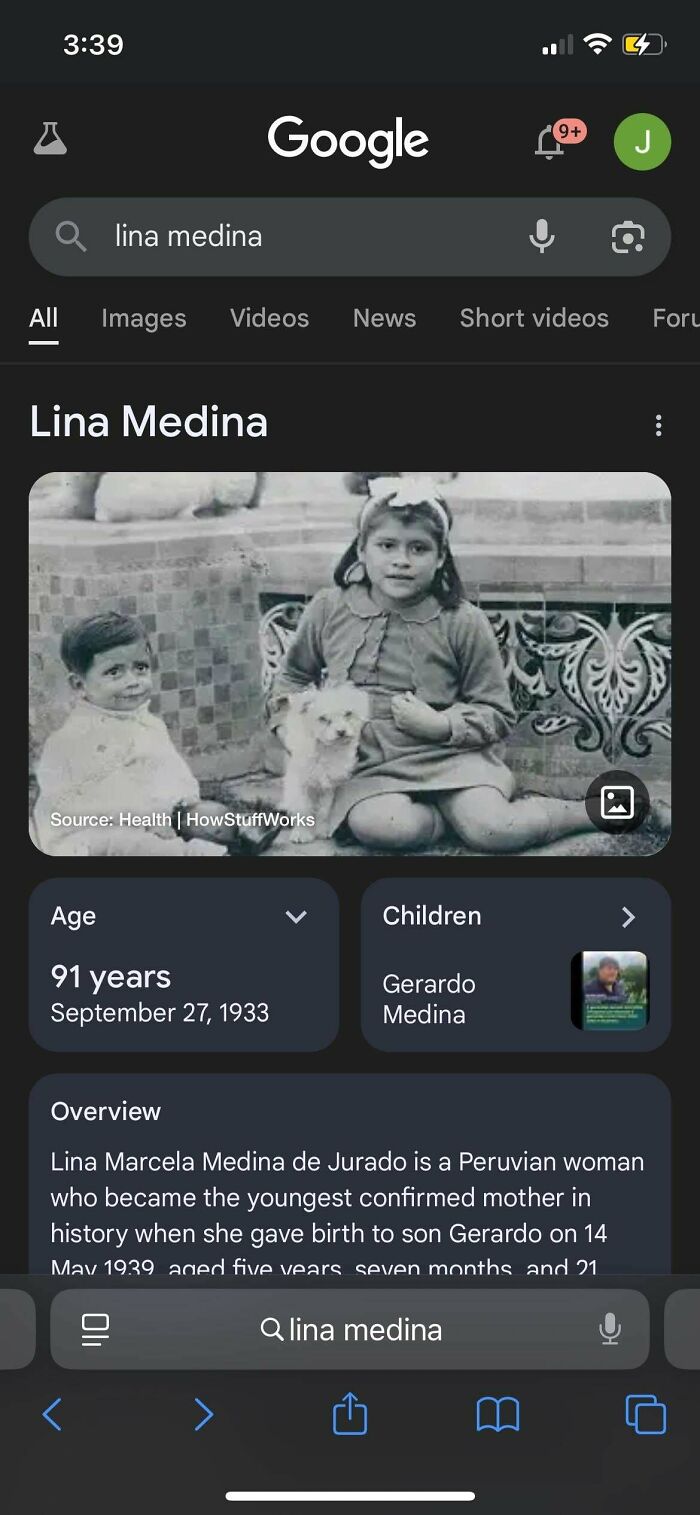This screenshot has width=700, height=1515.
Task: Share this page from Safari toolbar
Action: click(349, 1415)
